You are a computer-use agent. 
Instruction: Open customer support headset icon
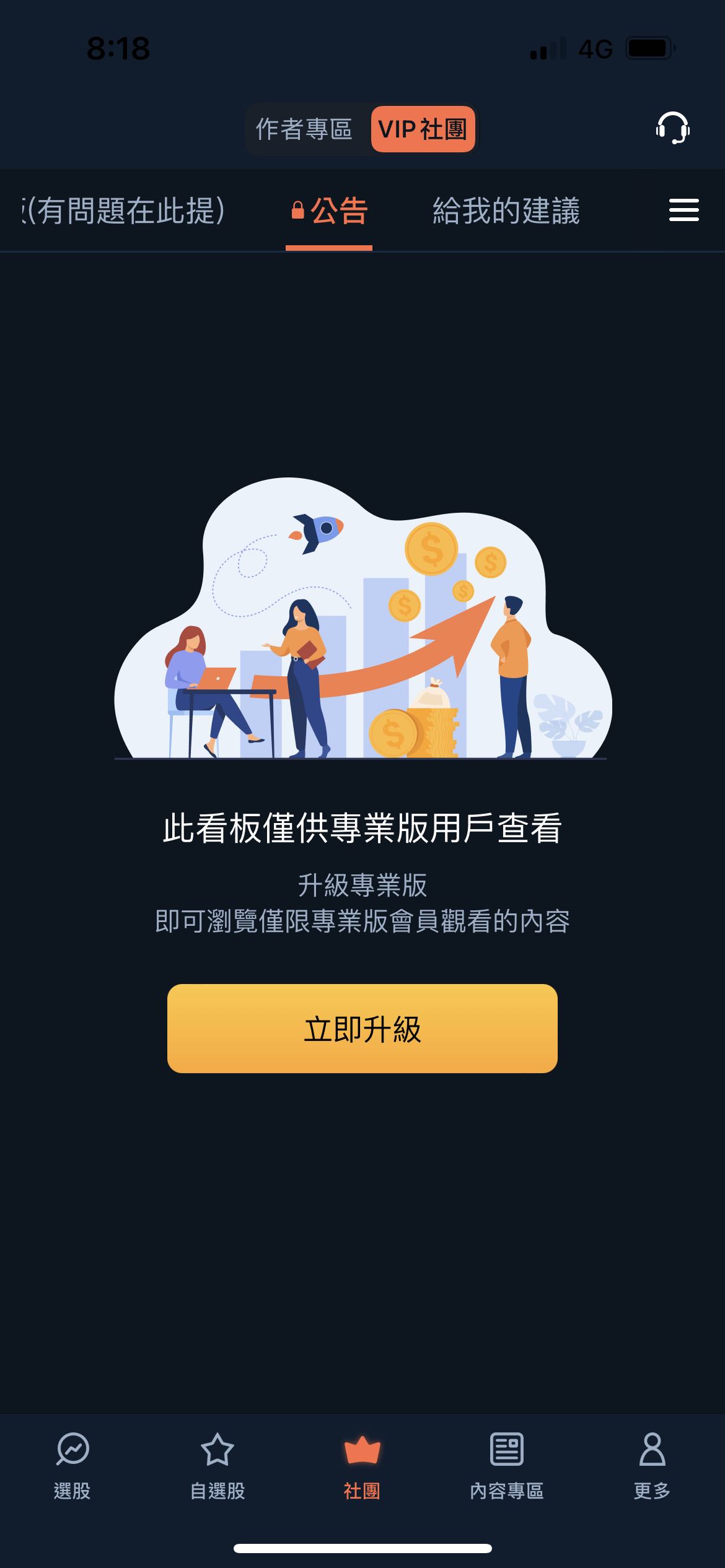click(x=672, y=128)
